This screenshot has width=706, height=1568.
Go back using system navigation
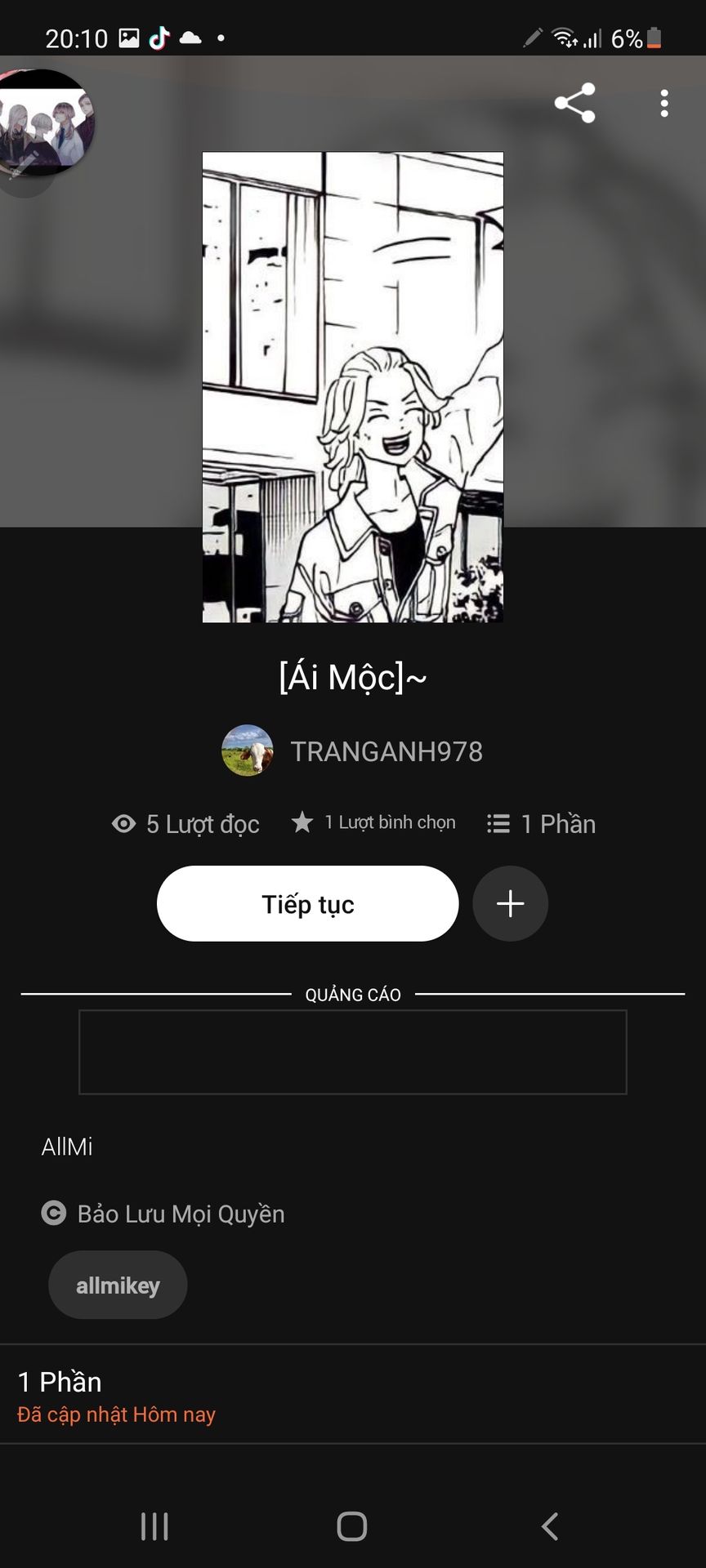[x=550, y=1526]
